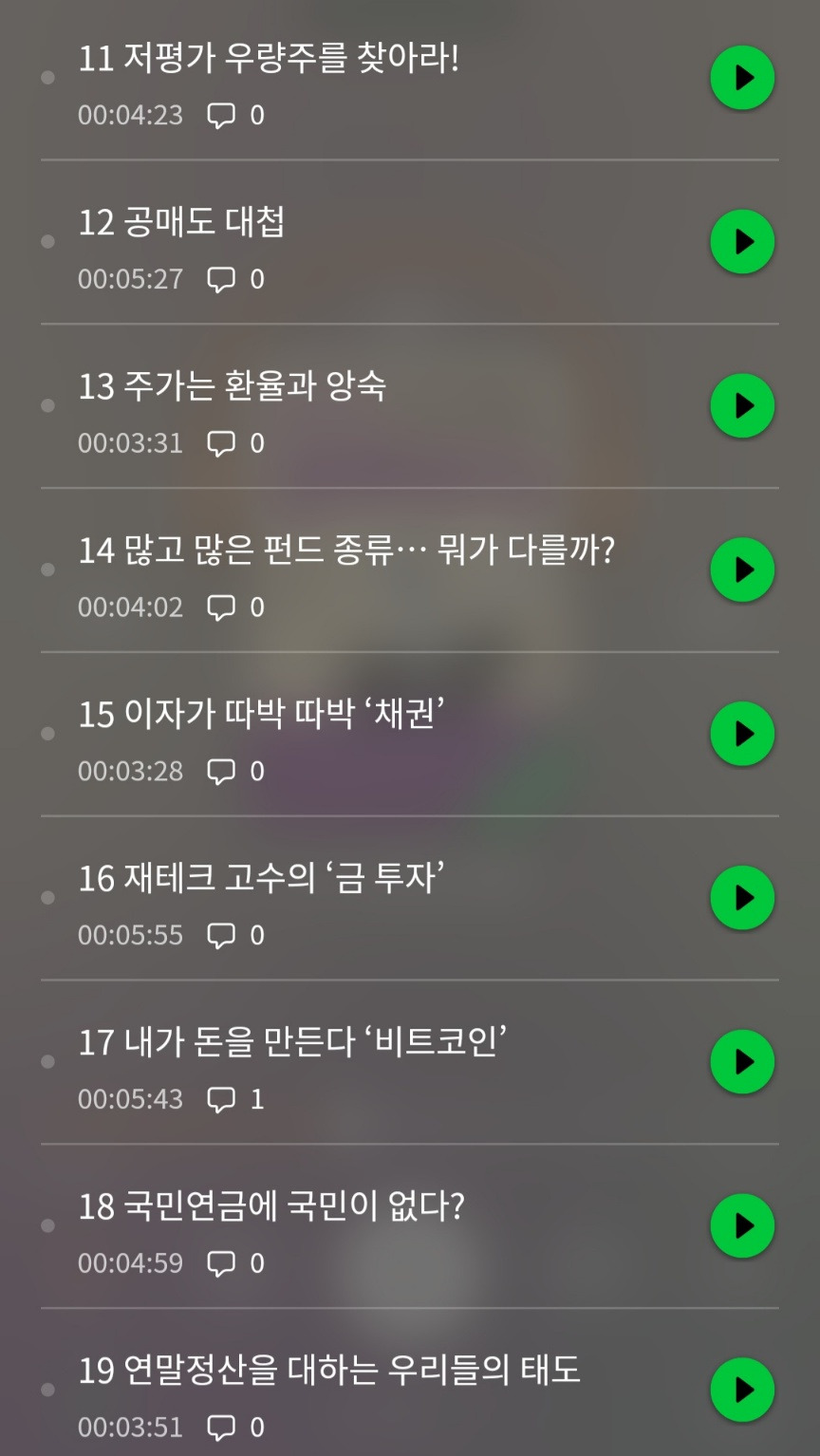Play episode 14 about fund types

(741, 569)
